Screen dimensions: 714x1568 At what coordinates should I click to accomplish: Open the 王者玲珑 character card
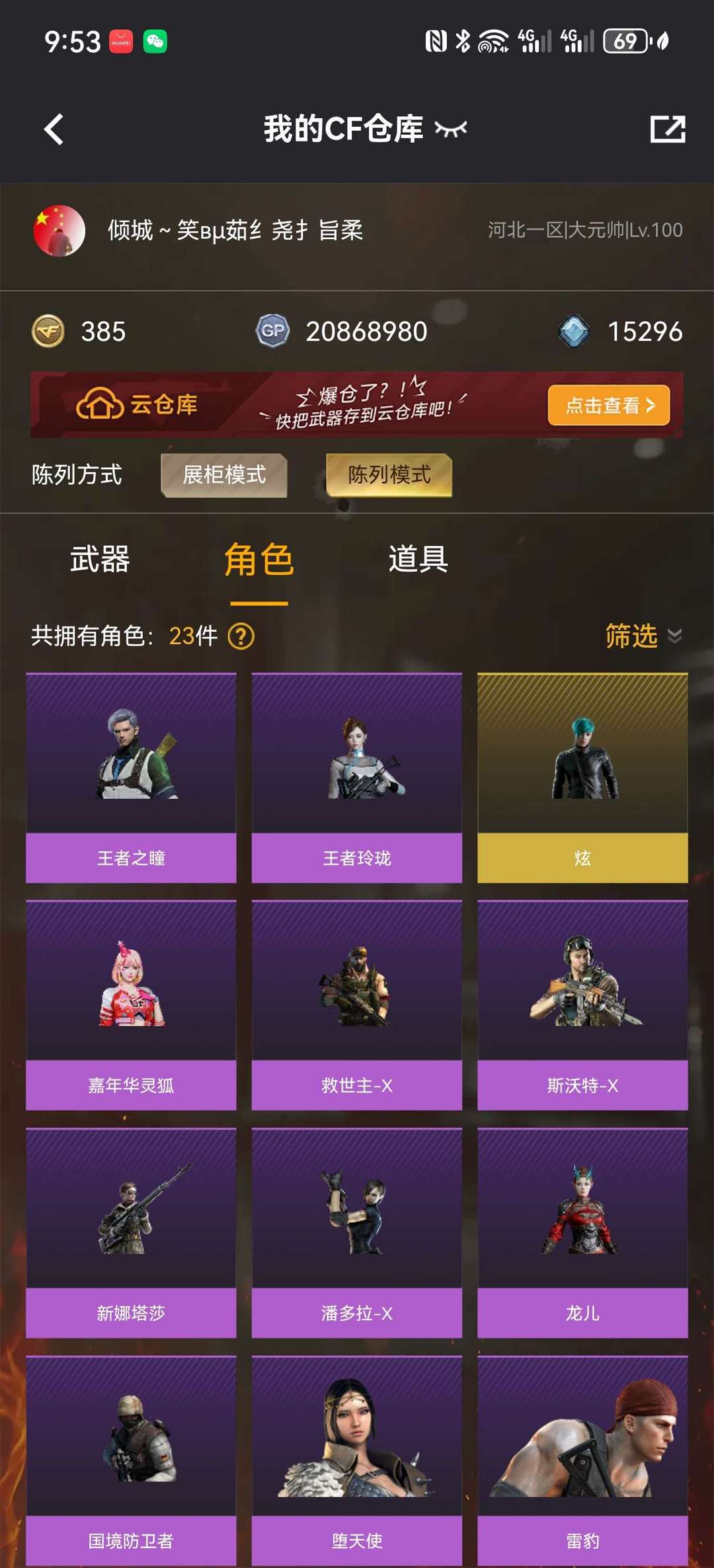click(357, 778)
